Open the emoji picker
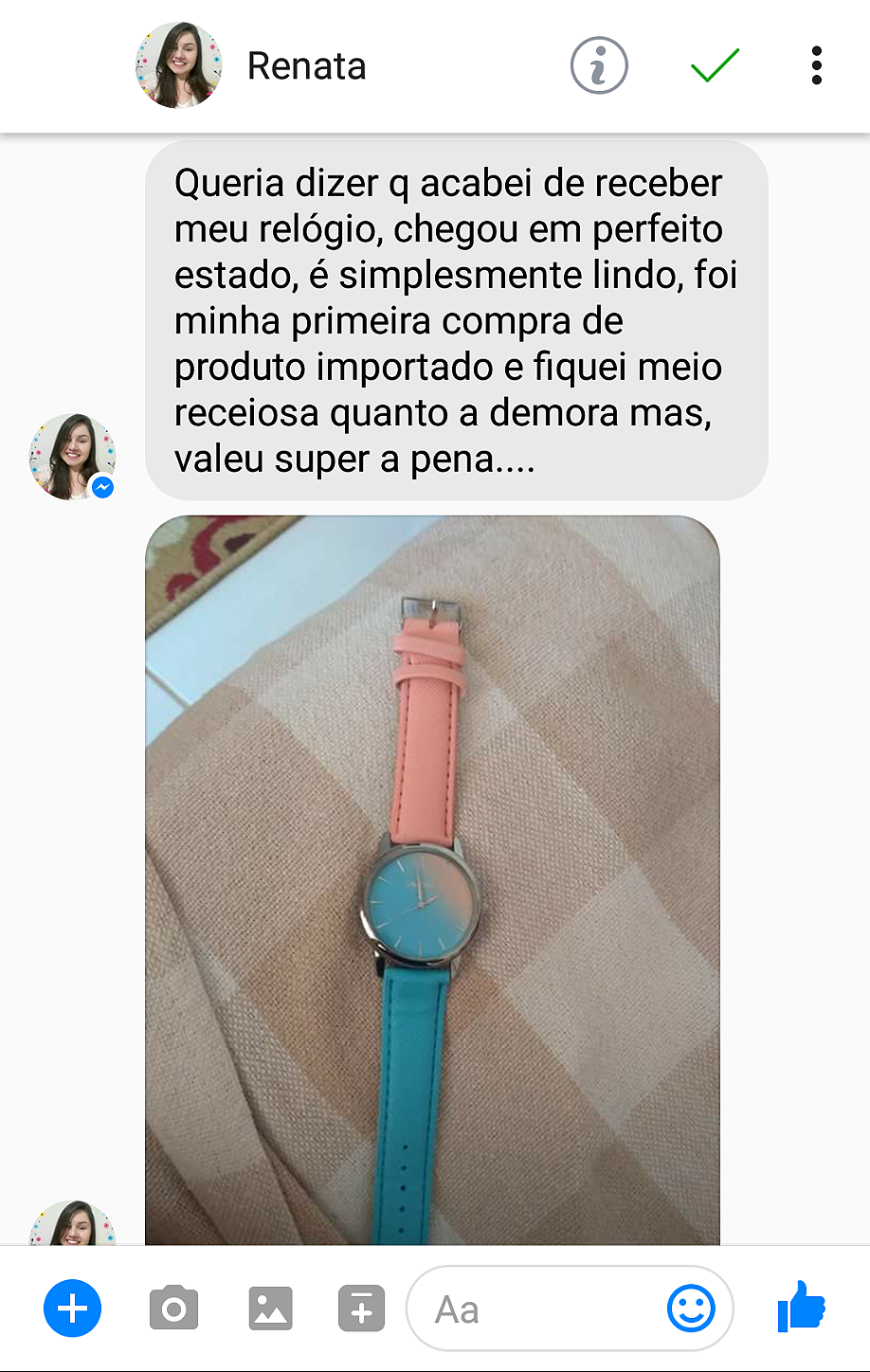 click(x=691, y=1309)
